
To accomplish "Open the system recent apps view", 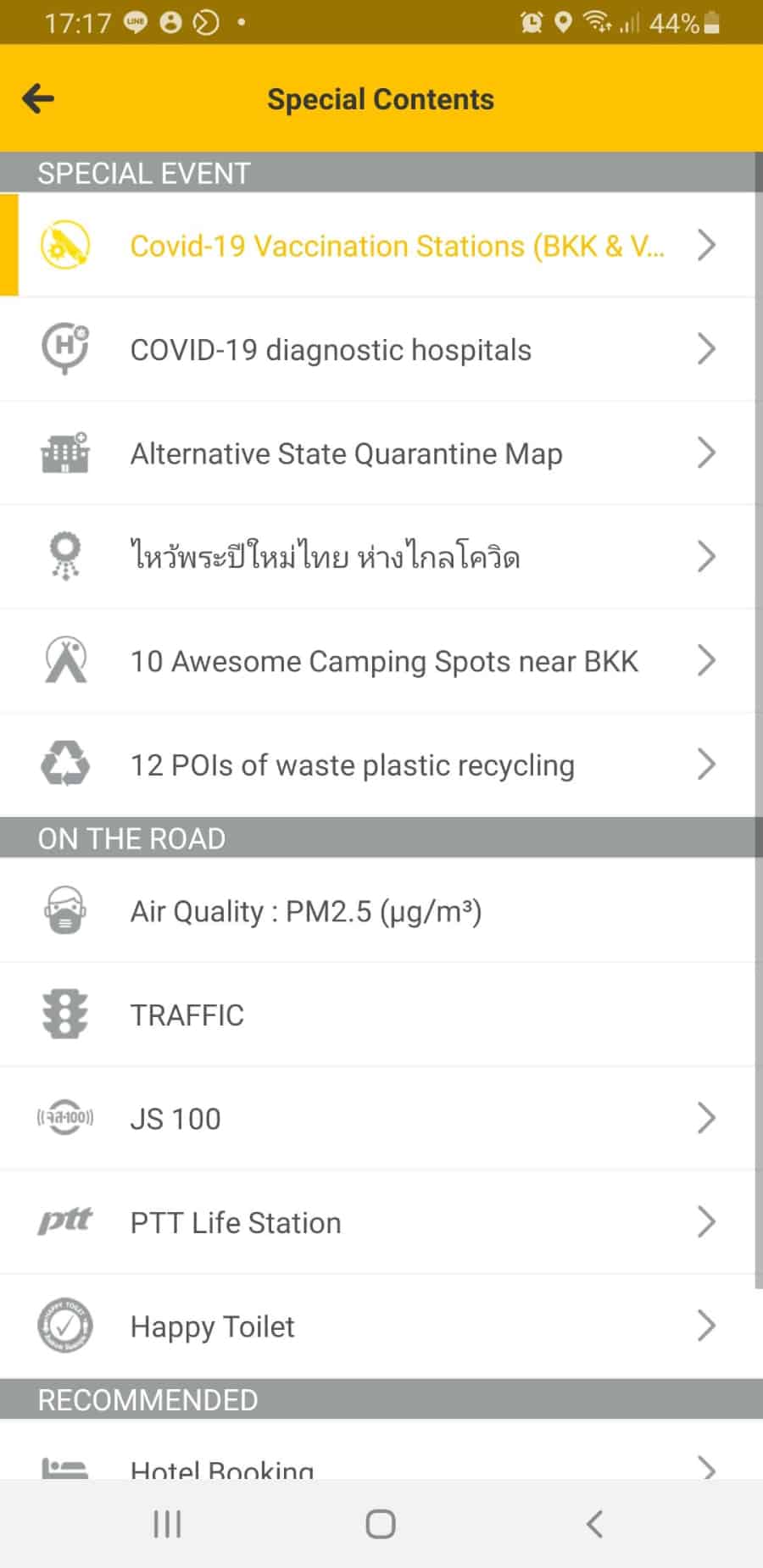I will point(167,1524).
